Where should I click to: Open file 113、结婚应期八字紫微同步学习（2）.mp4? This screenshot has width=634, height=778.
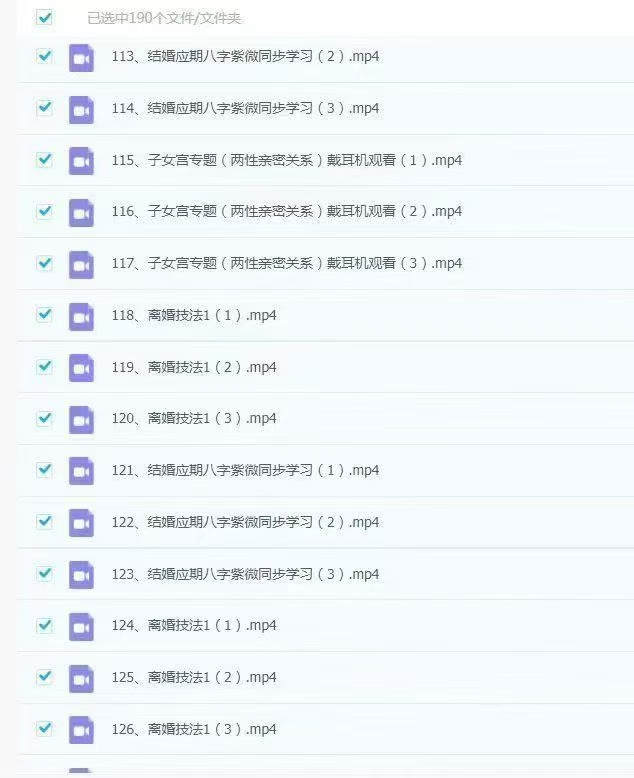[245, 57]
